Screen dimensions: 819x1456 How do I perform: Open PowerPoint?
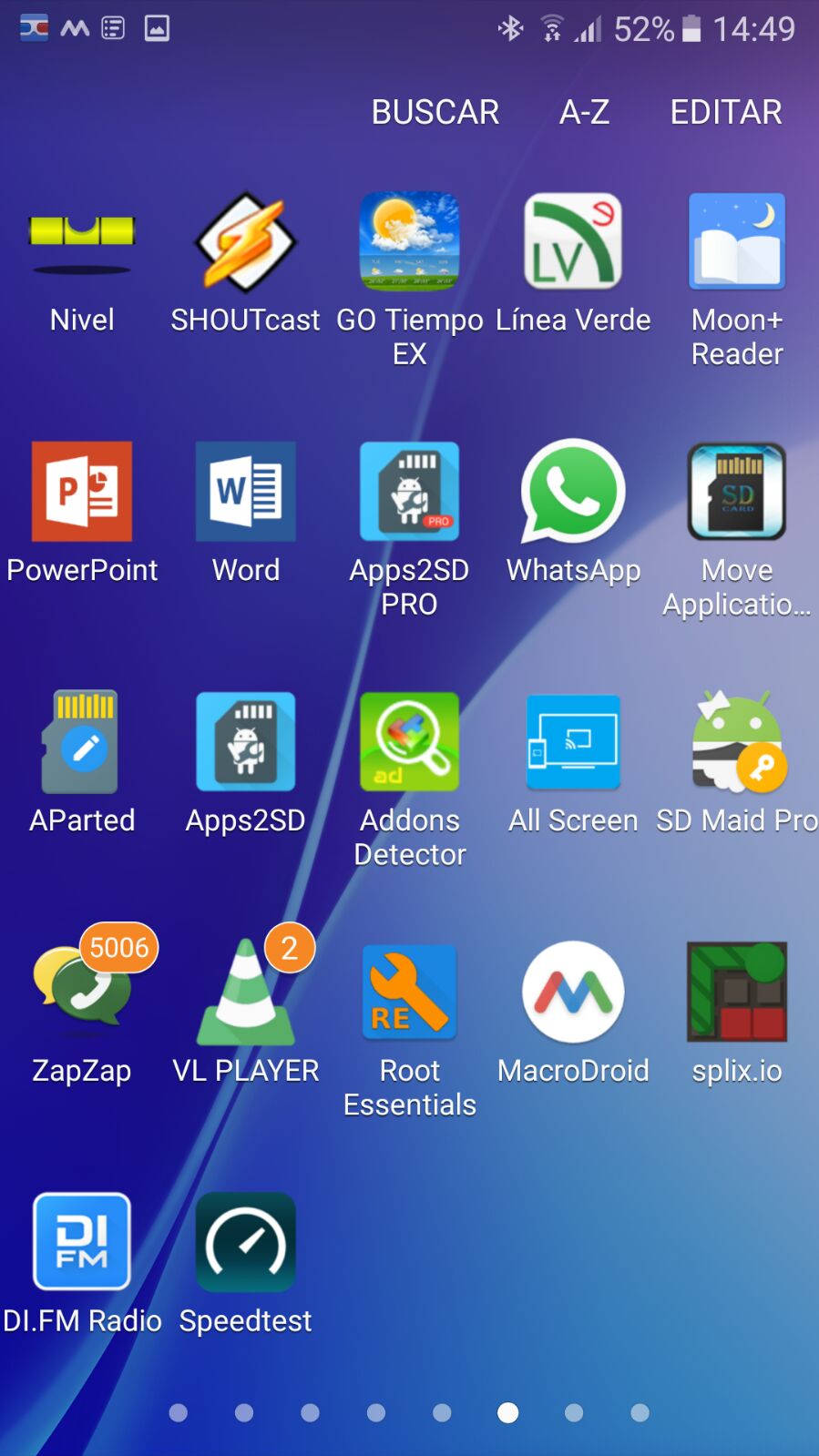click(x=82, y=492)
